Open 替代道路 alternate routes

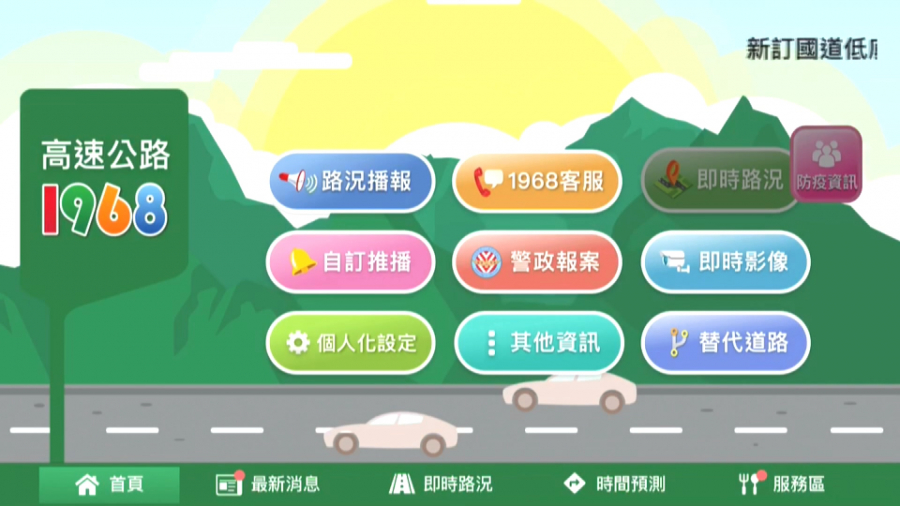click(x=725, y=343)
